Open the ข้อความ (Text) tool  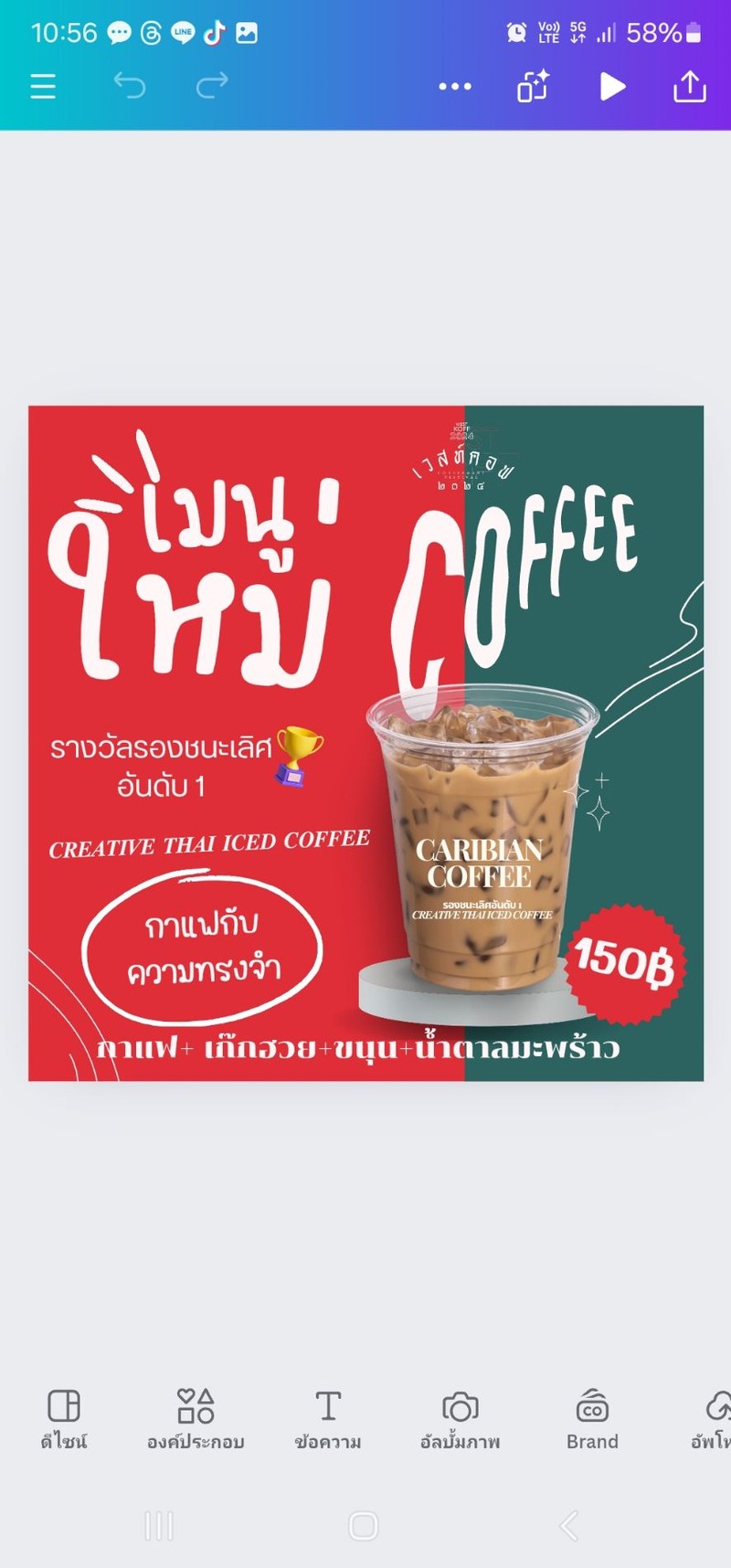(328, 1418)
